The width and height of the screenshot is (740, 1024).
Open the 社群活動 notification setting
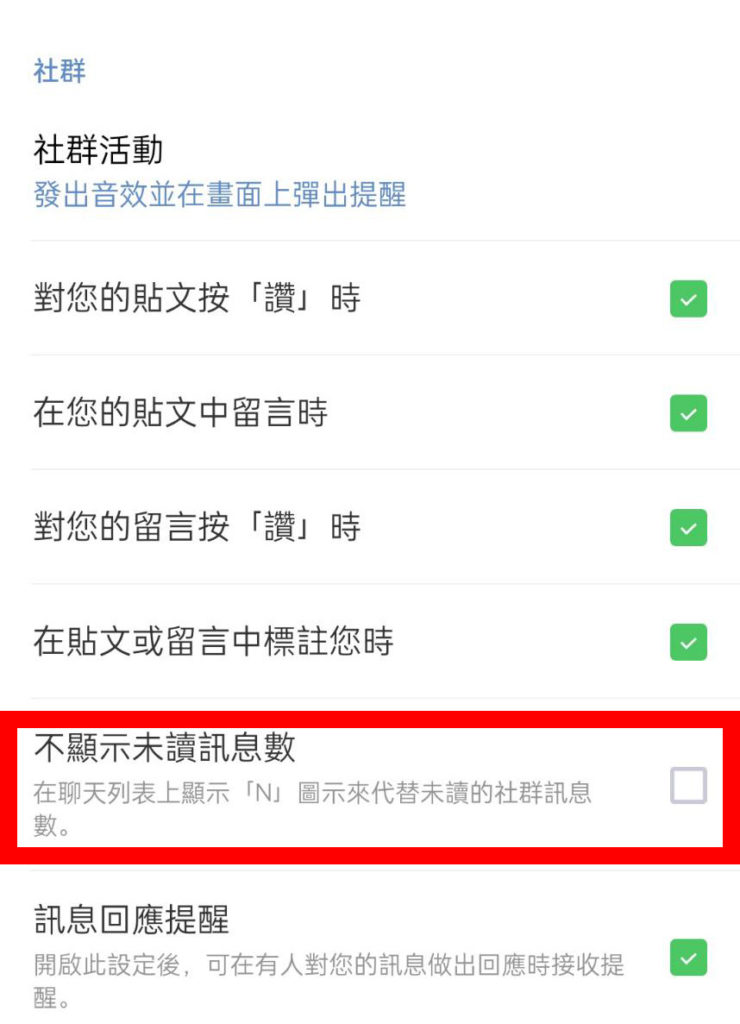(x=220, y=171)
